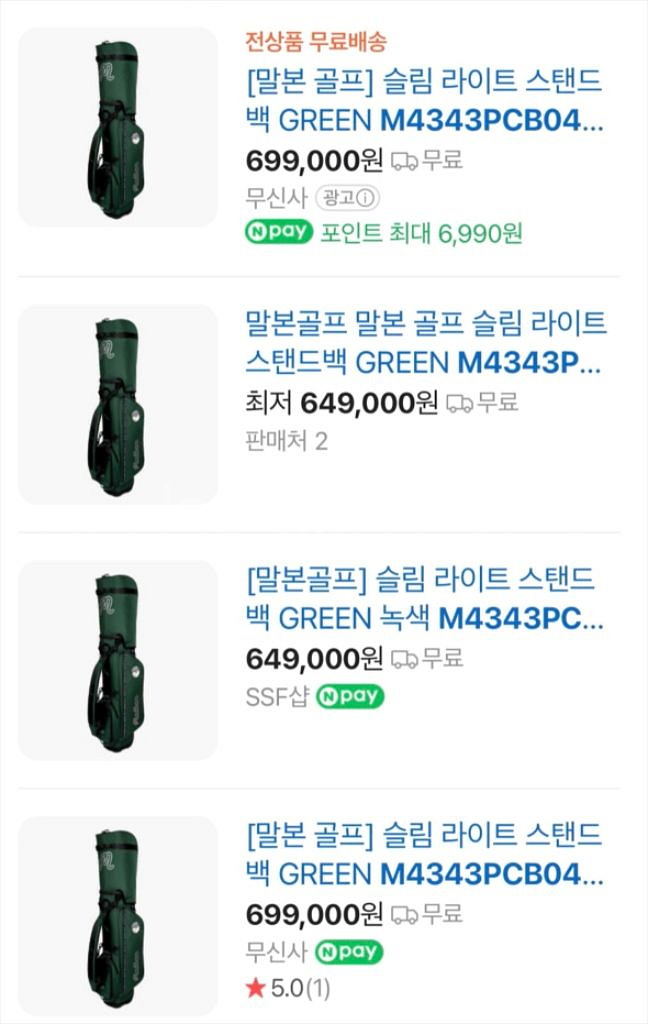Open the 무신사 ad listing title with 포인트 최대 6,990원

[x=424, y=101]
